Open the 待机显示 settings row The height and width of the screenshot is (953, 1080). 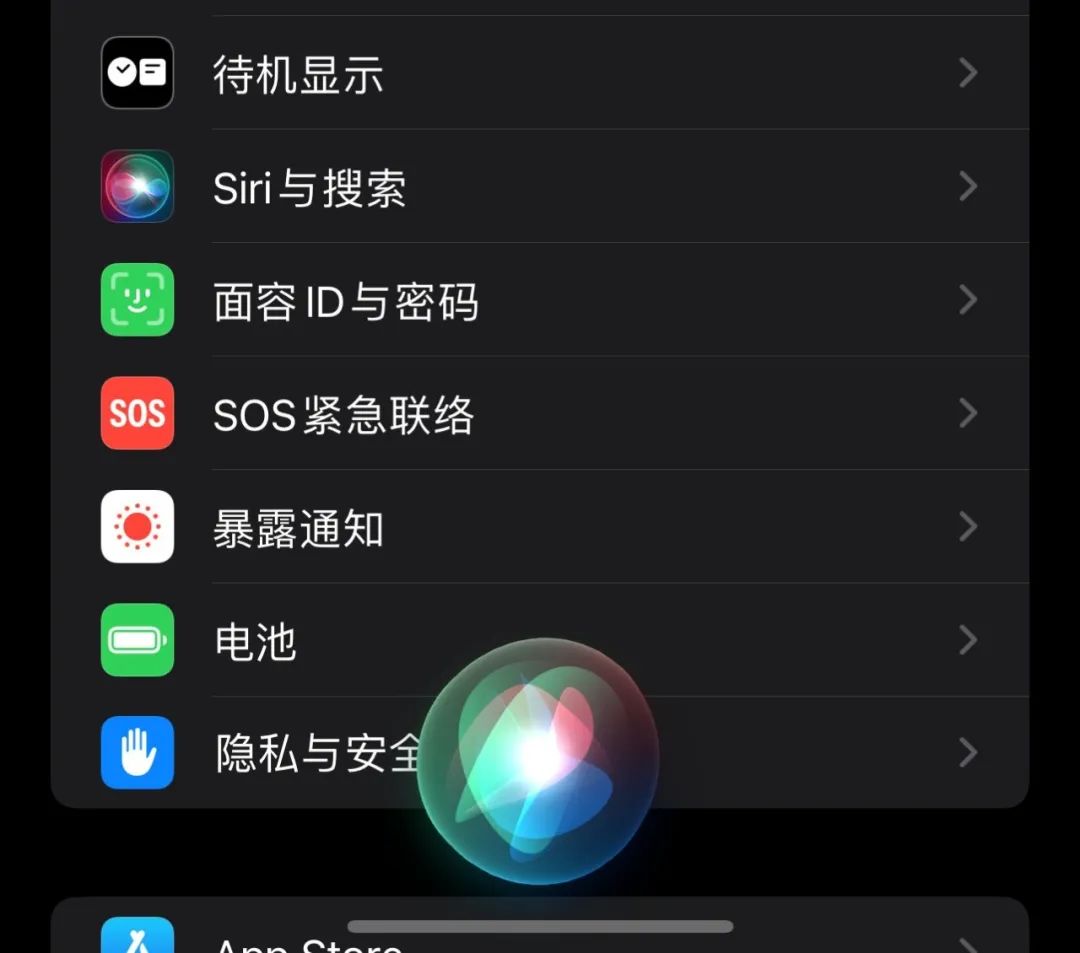coord(540,73)
